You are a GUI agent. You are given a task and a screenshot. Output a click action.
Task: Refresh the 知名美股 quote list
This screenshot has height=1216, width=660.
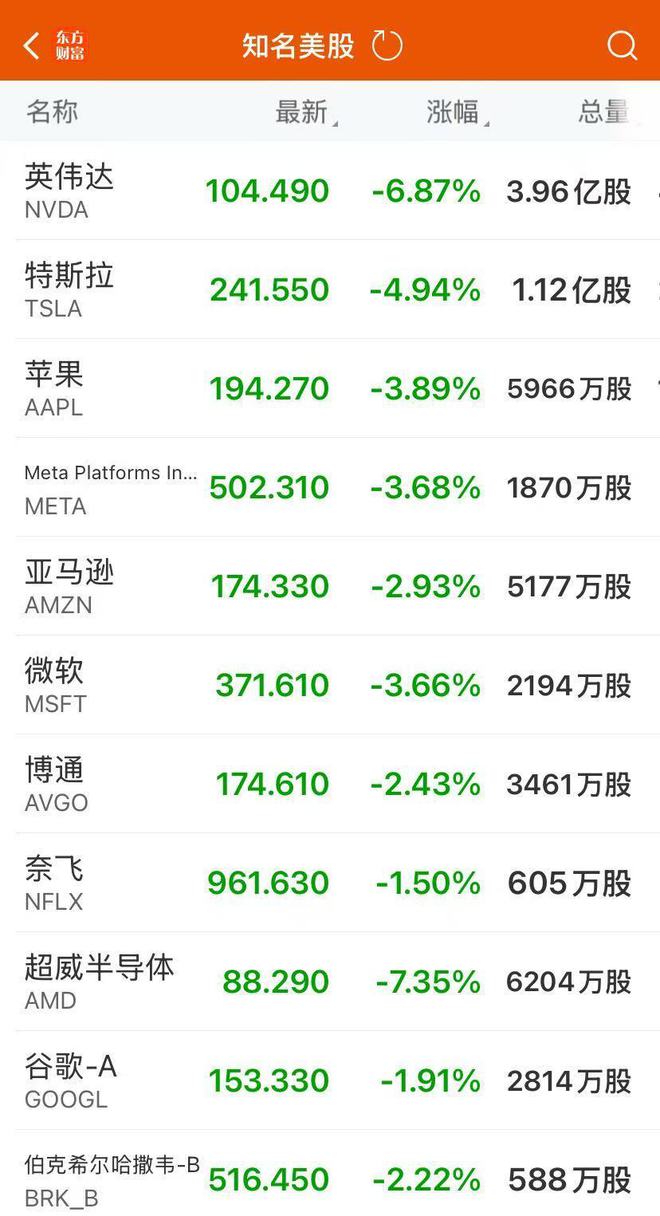(387, 45)
